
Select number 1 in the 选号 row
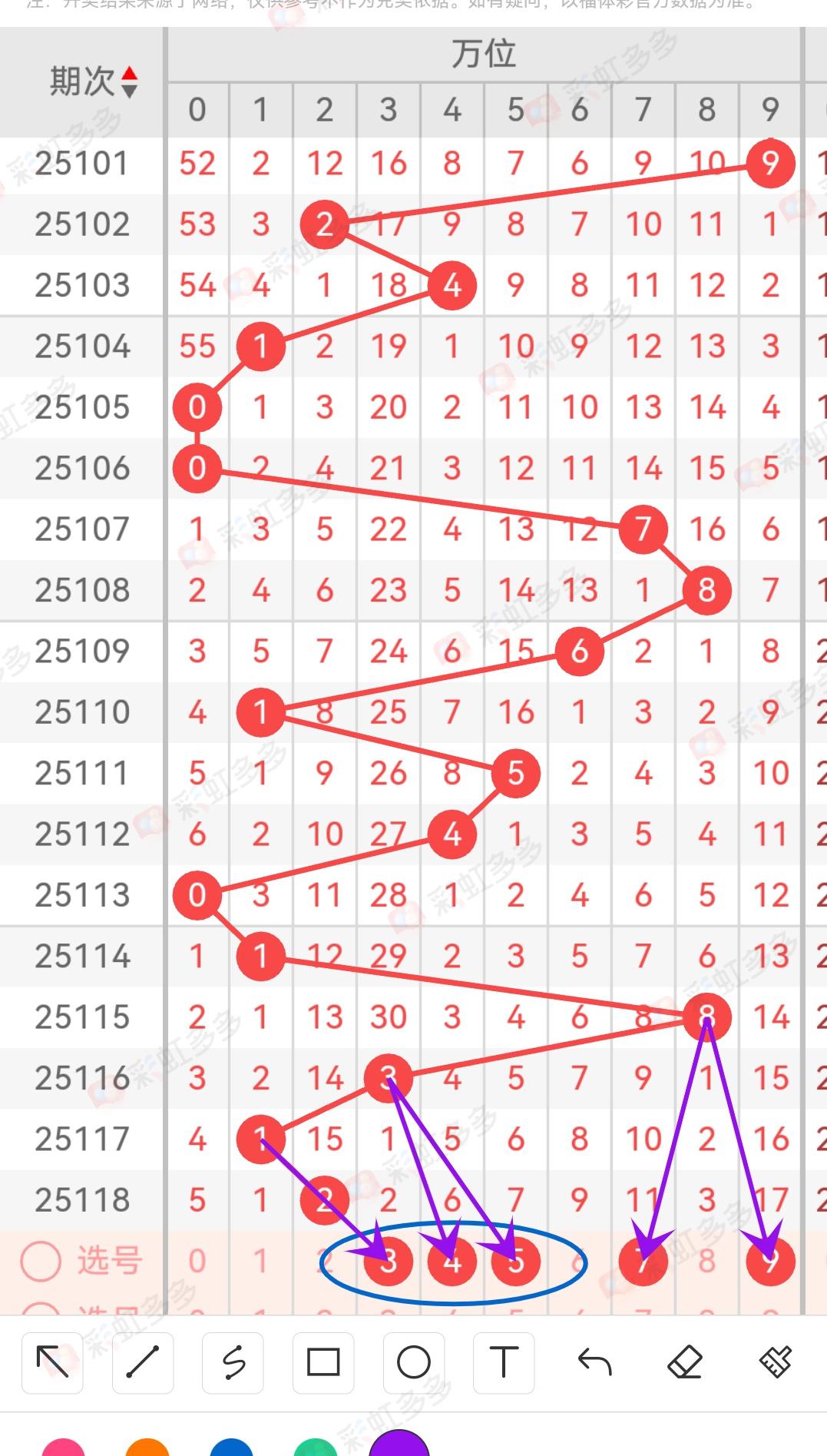(261, 1261)
